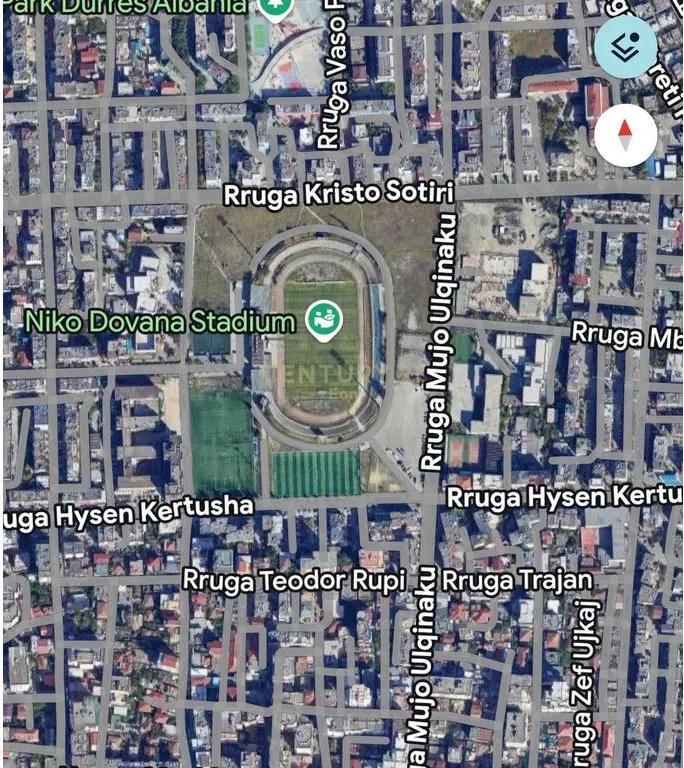This screenshot has width=684, height=768.
Task: Tap the compass to reorient the map north
Action: coord(625,134)
